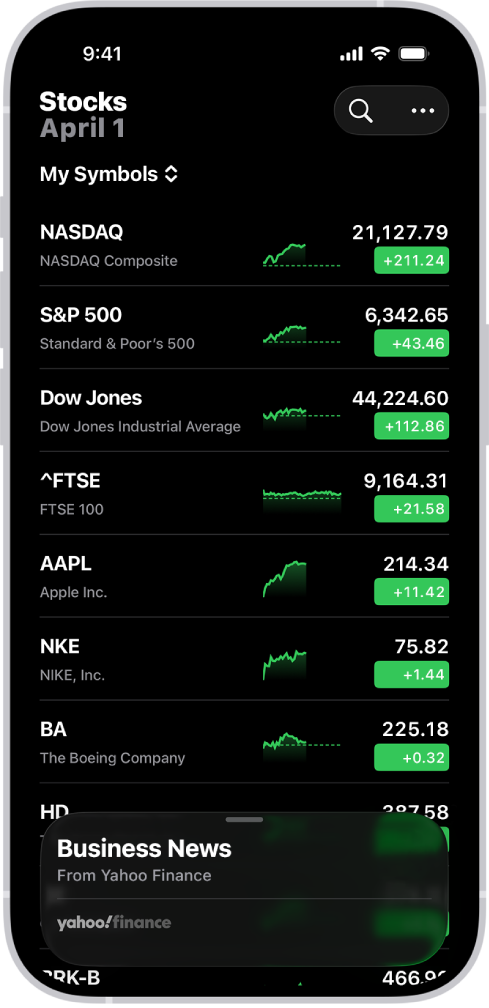Open BA The Boeing Company row
The image size is (489, 1008).
[244, 742]
